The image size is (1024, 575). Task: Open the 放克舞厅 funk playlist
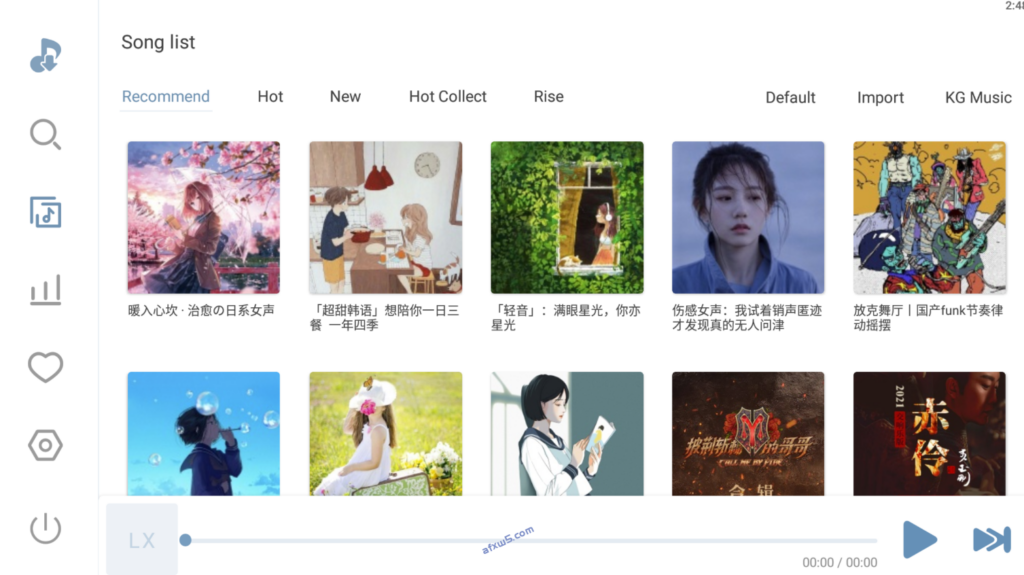click(929, 217)
